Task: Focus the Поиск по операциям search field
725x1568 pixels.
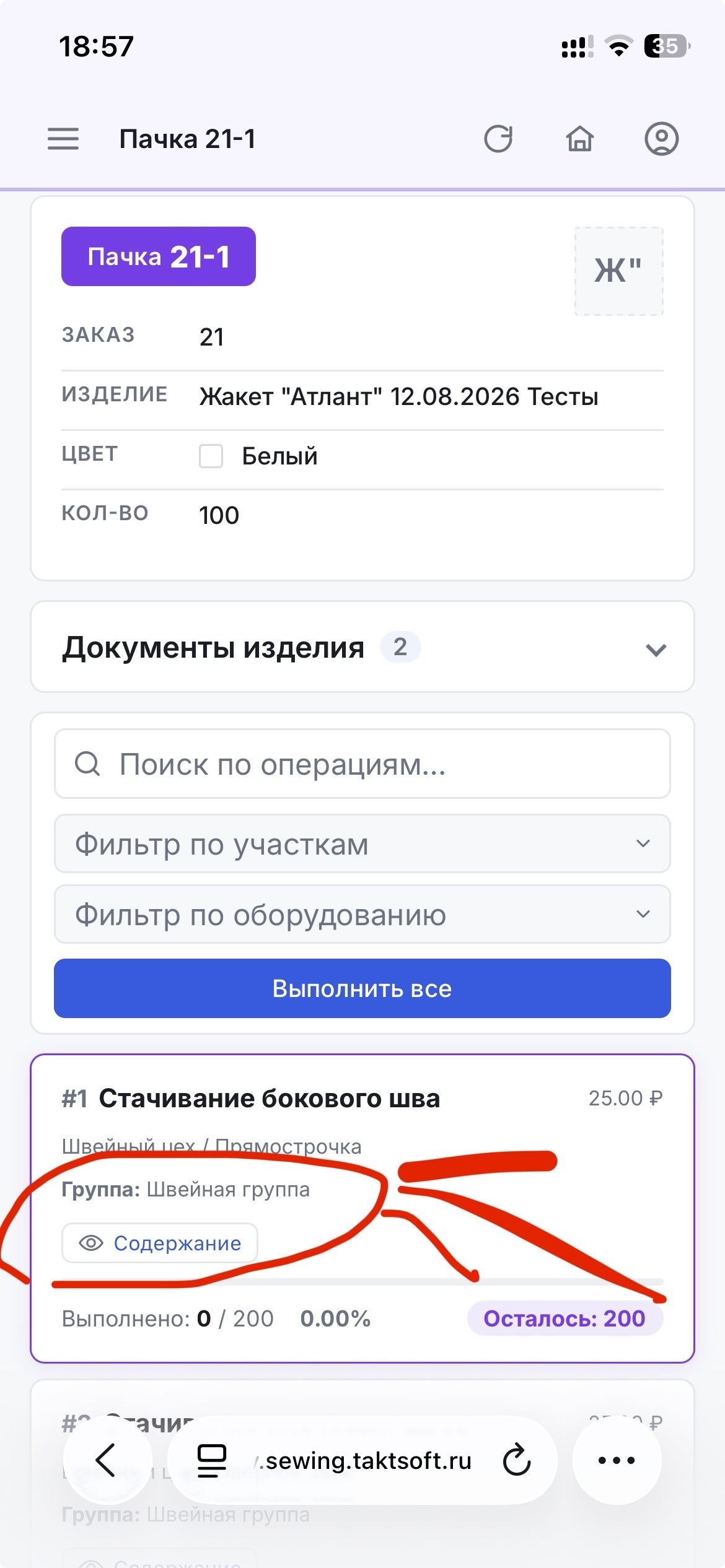Action: pyautogui.click(x=362, y=764)
